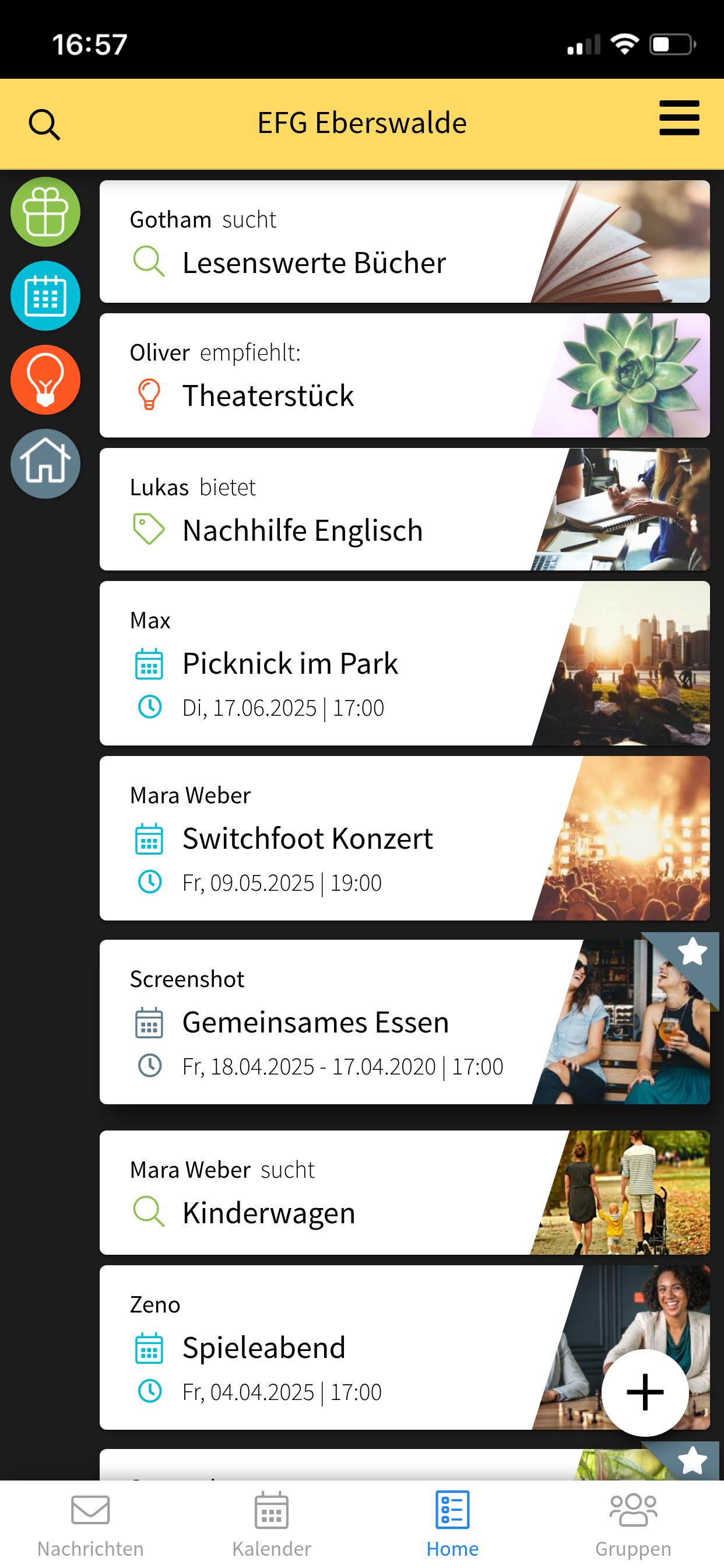Open the hamburger menu
The height and width of the screenshot is (1568, 724).
click(679, 118)
